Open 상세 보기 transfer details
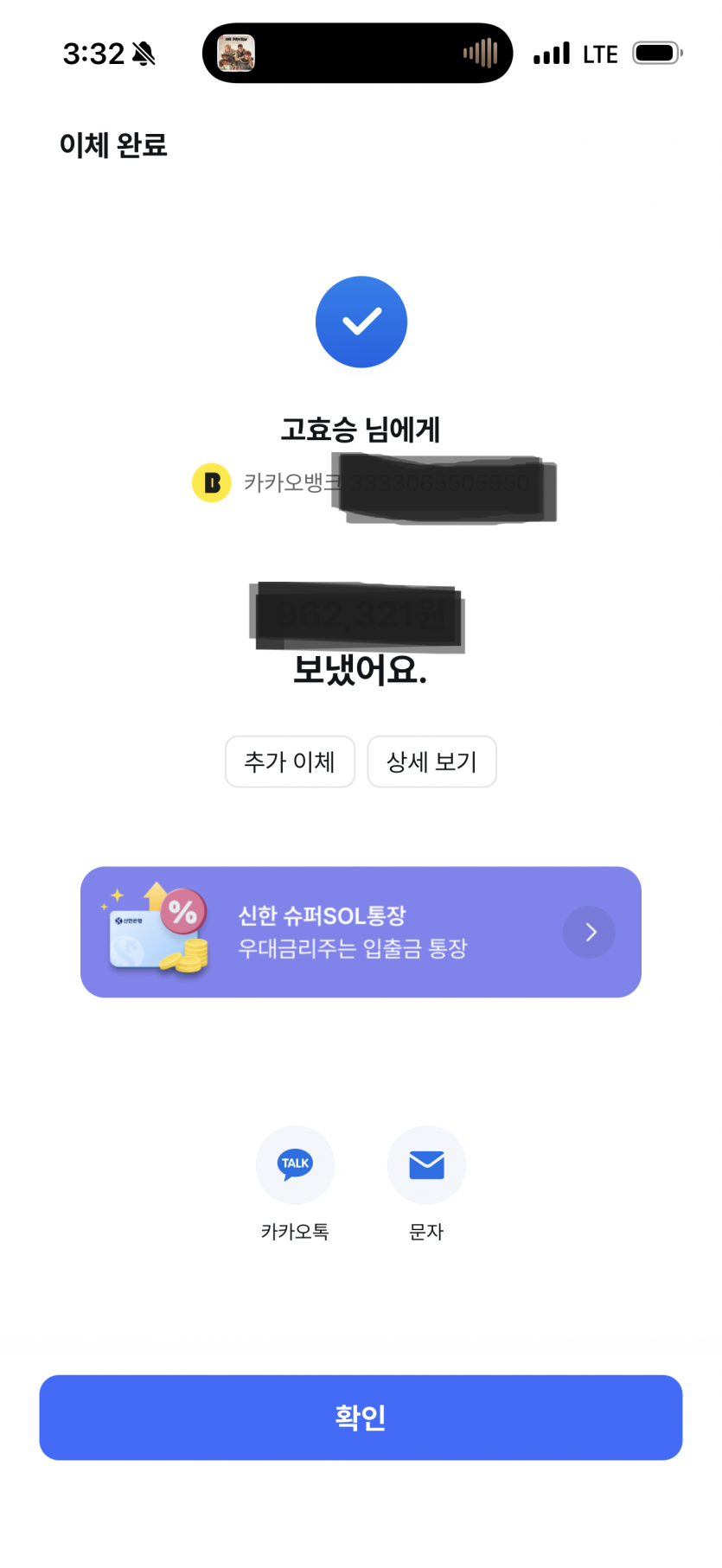The height and width of the screenshot is (1568, 722). 431,762
